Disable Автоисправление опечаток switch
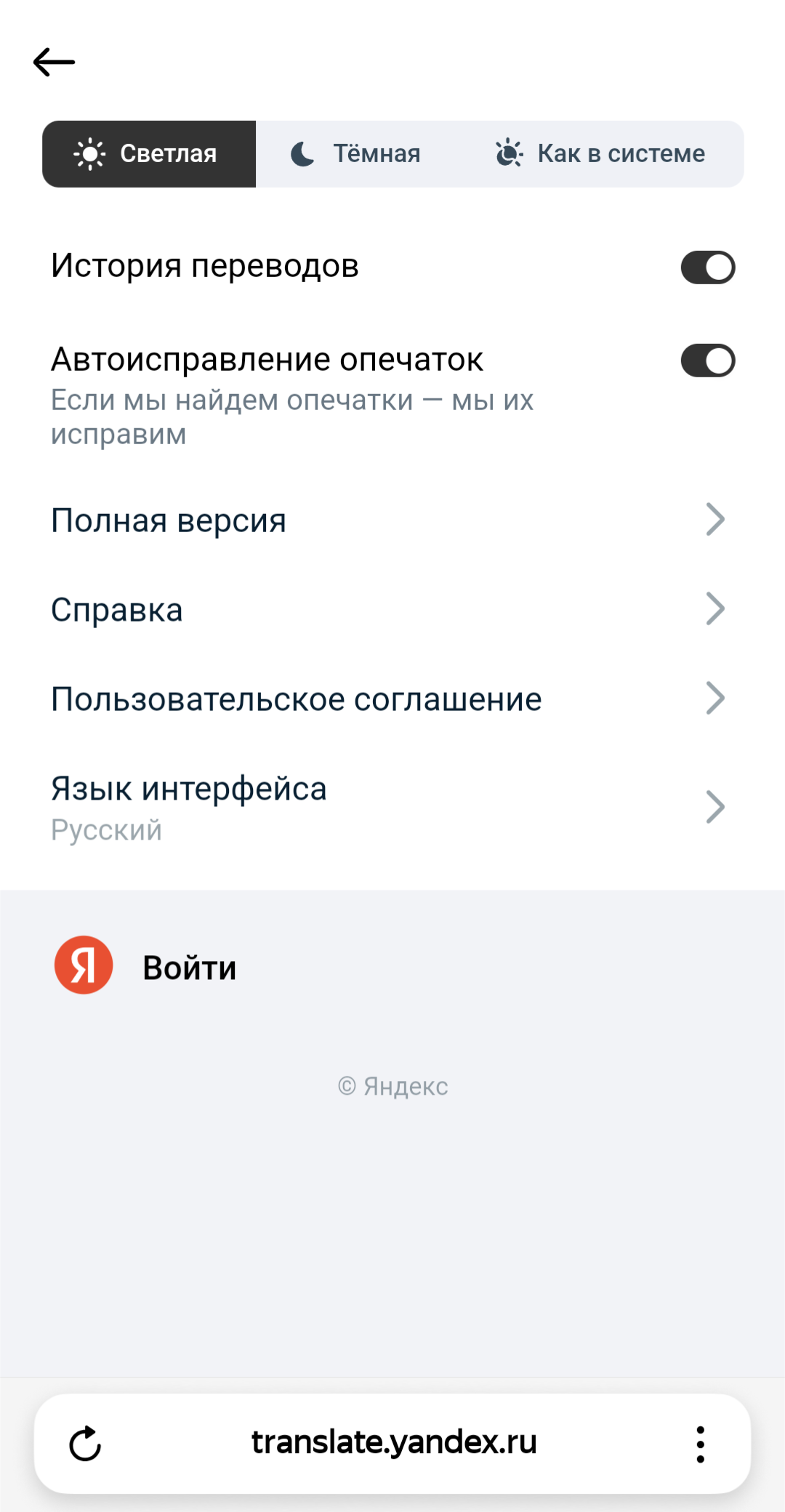Image resolution: width=785 pixels, height=1512 pixels. point(707,361)
